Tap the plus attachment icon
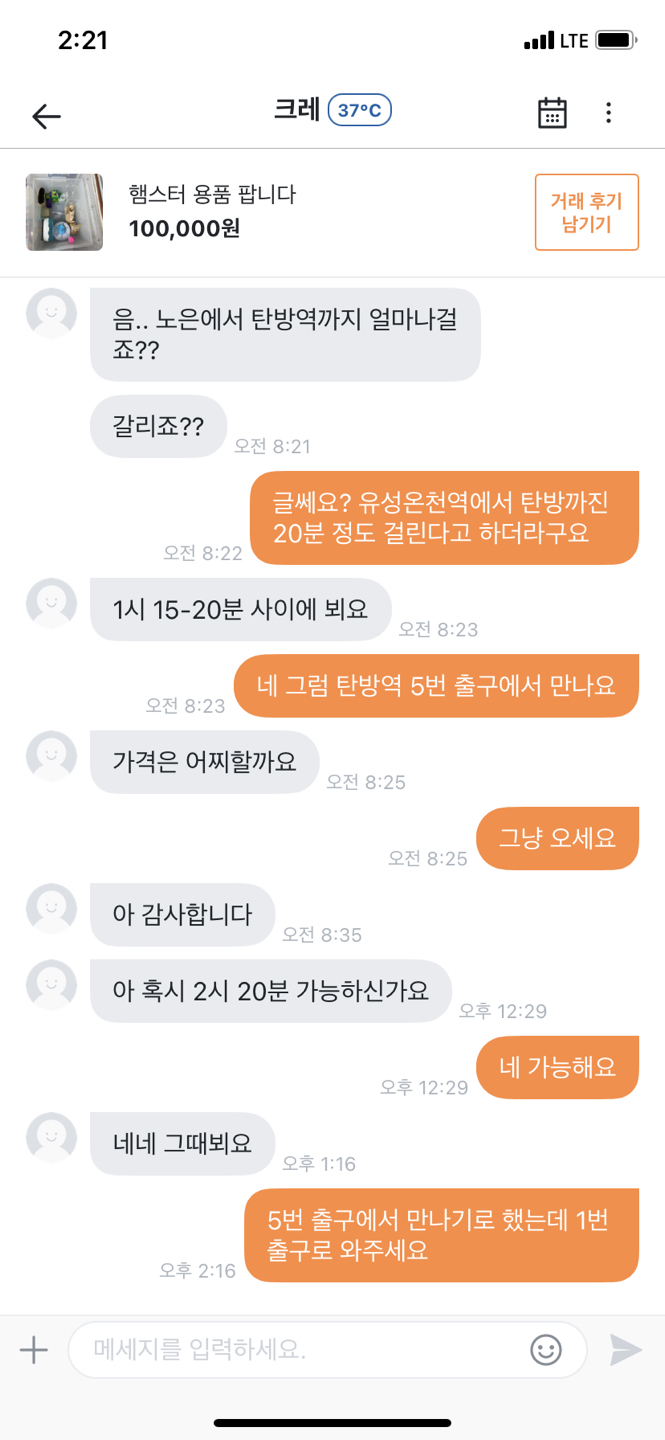The width and height of the screenshot is (665, 1440). [x=34, y=1350]
